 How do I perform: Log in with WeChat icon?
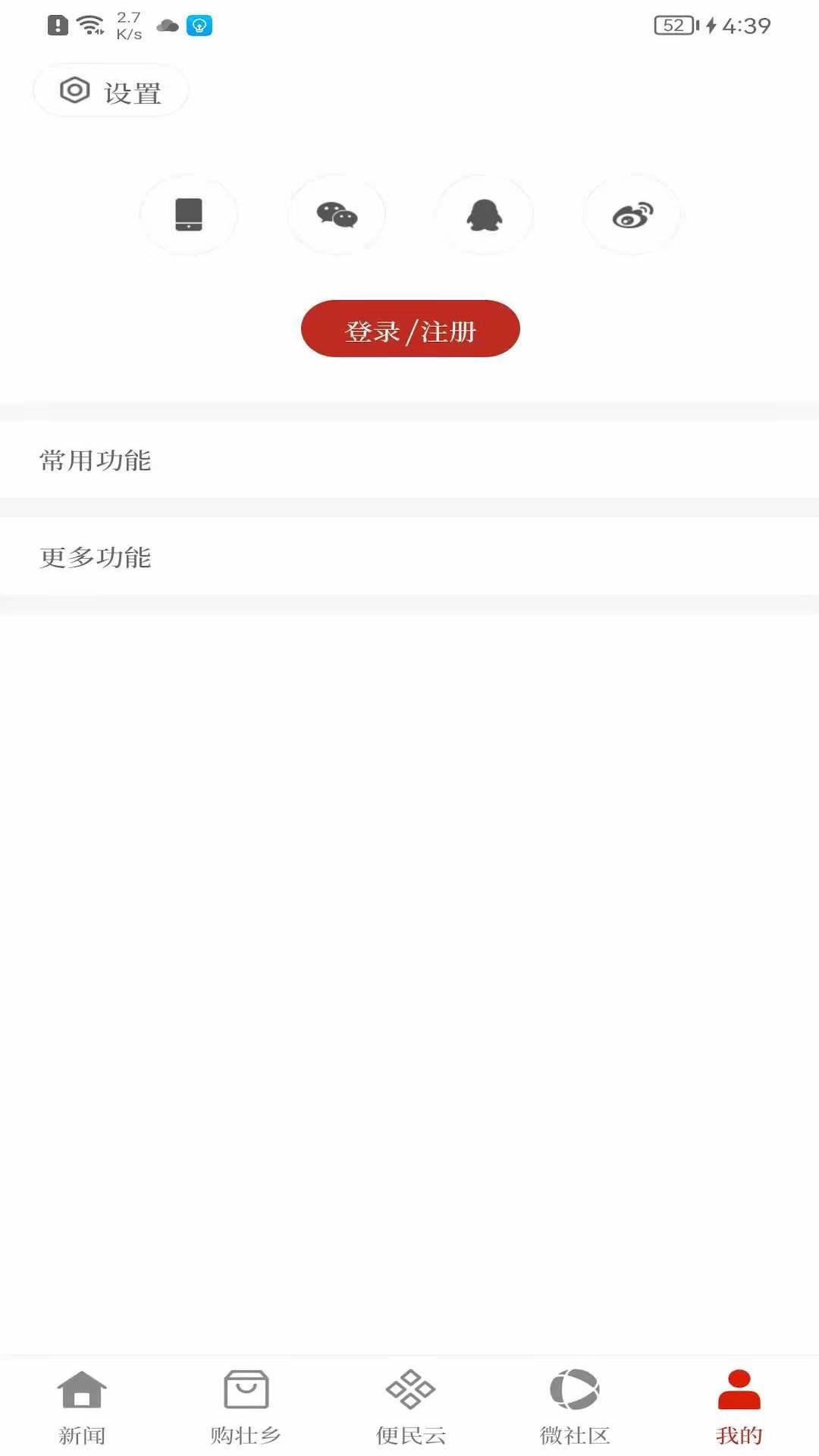[337, 215]
